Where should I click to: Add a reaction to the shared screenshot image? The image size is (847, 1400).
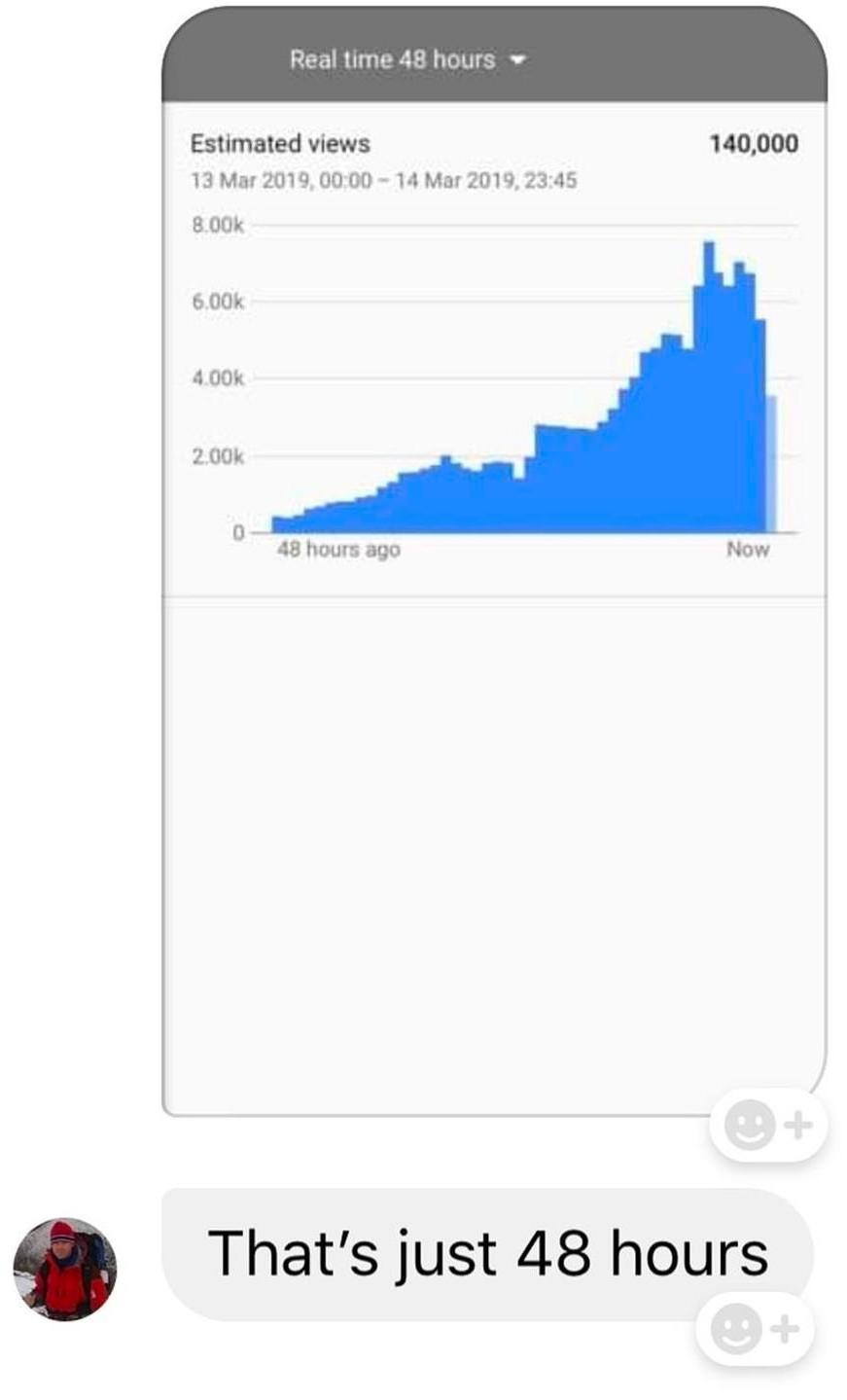coord(767,1126)
